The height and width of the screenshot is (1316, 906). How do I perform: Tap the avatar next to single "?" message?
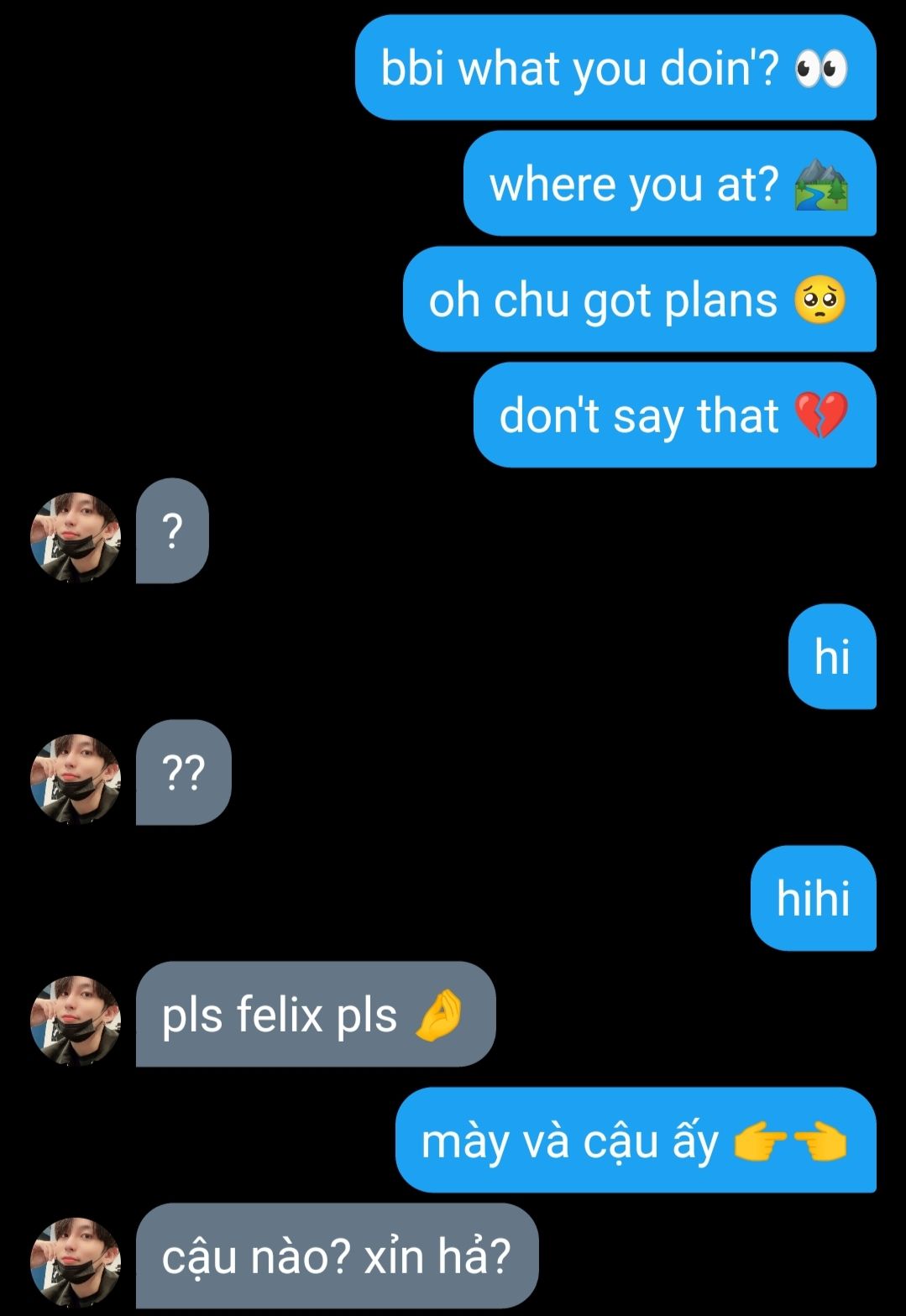76,536
